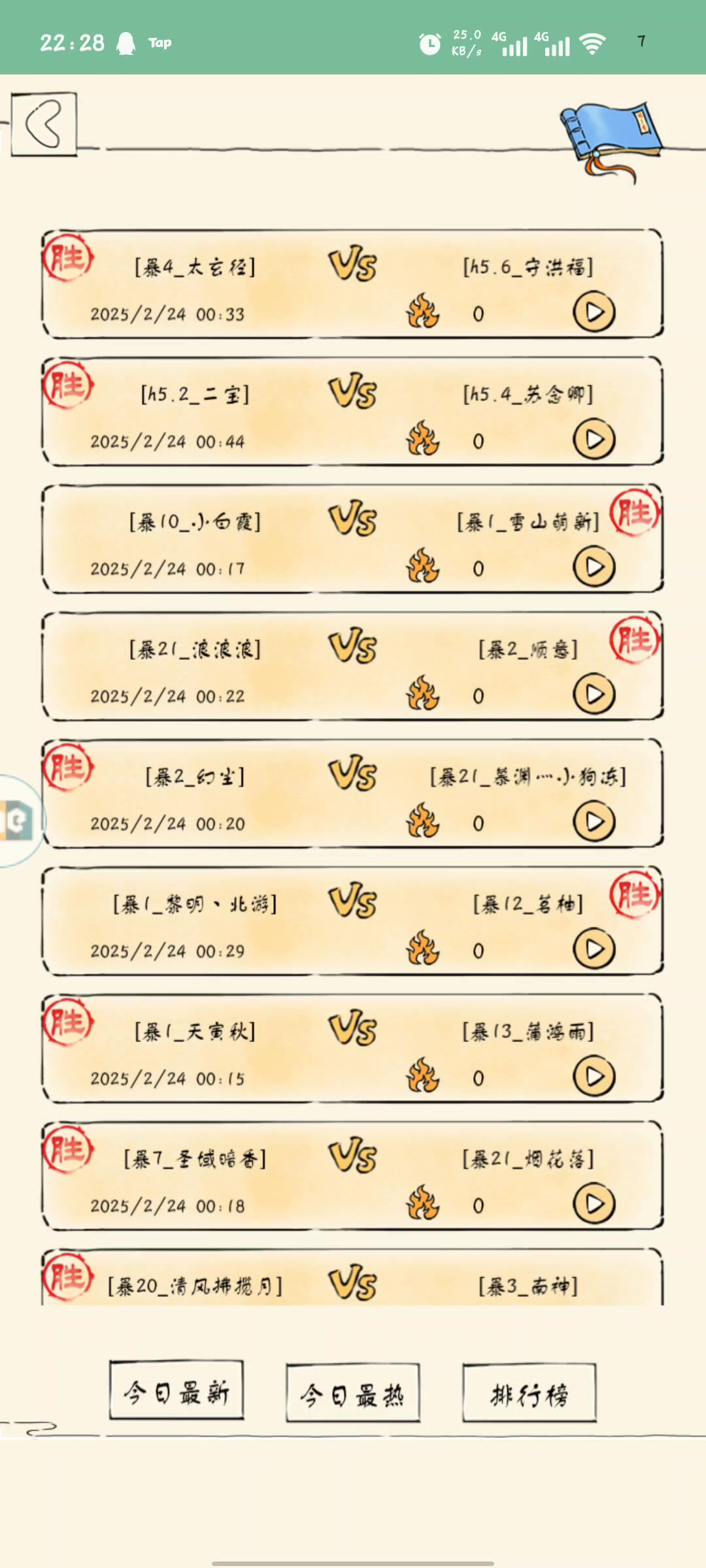Play replay of h5.2_二宝 vs h5.4_苏念卿
Viewport: 706px width, 1568px height.
[x=594, y=440]
